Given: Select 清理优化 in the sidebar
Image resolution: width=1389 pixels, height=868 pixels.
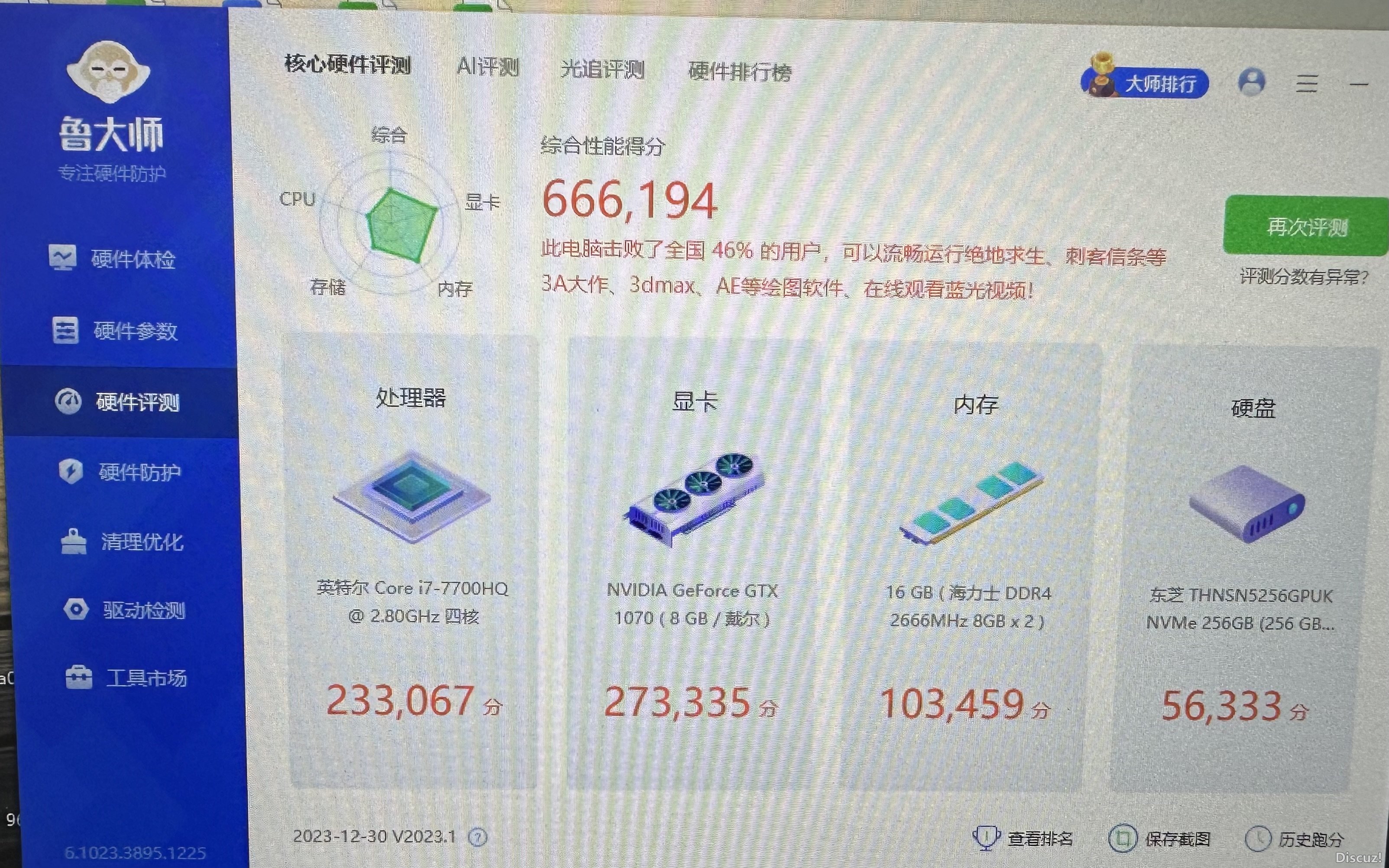Looking at the screenshot, I should pos(123,541).
